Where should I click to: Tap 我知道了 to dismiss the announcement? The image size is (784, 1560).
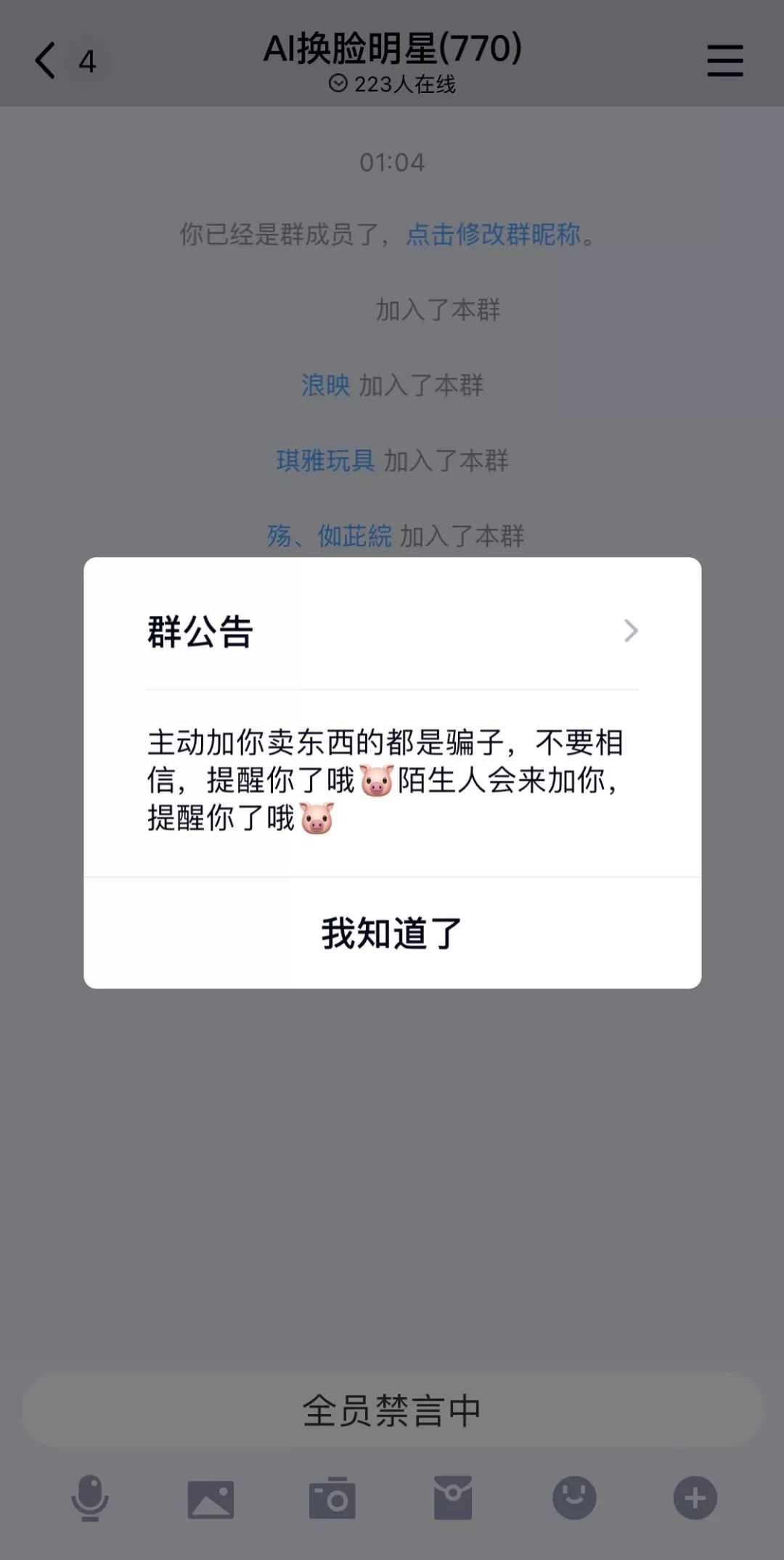(x=392, y=933)
